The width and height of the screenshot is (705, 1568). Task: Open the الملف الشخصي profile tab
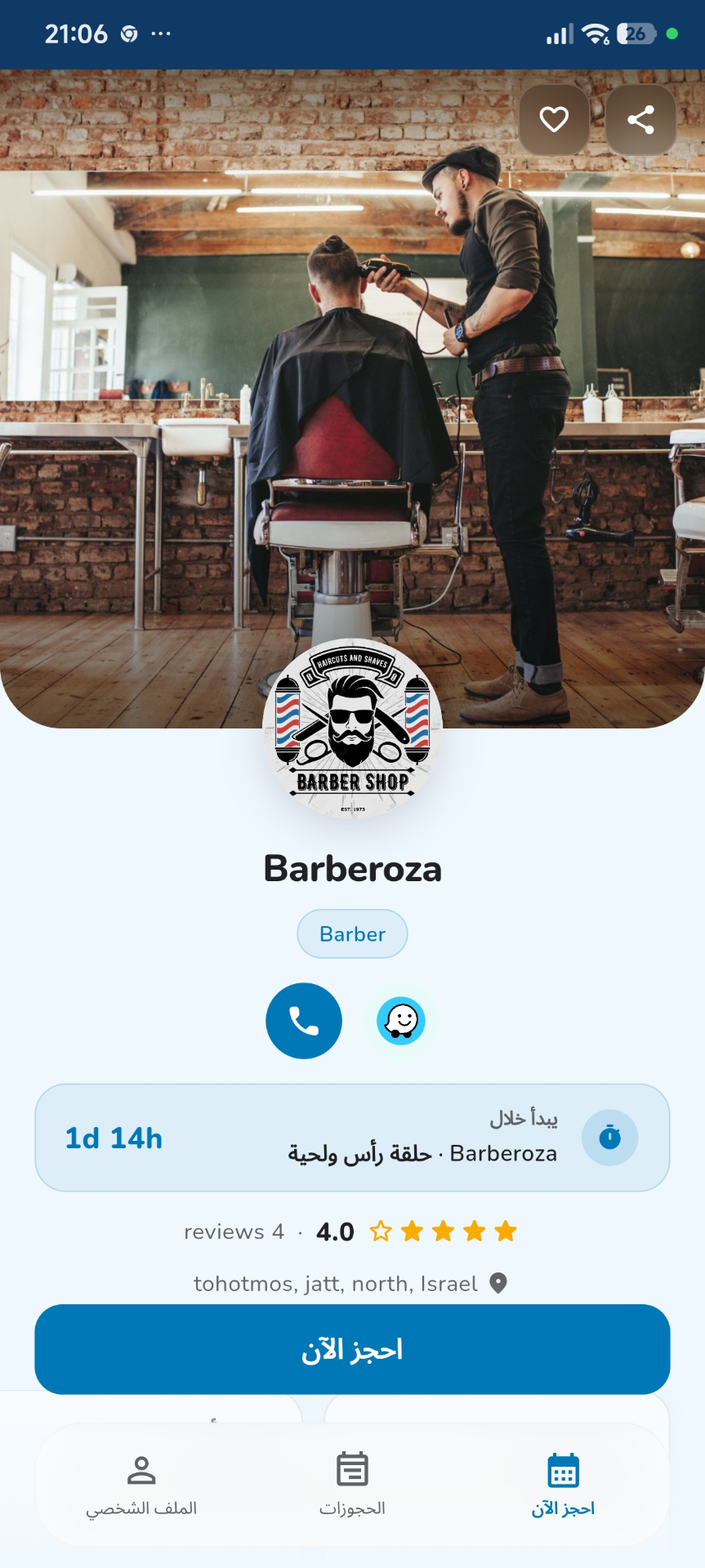point(141,1485)
